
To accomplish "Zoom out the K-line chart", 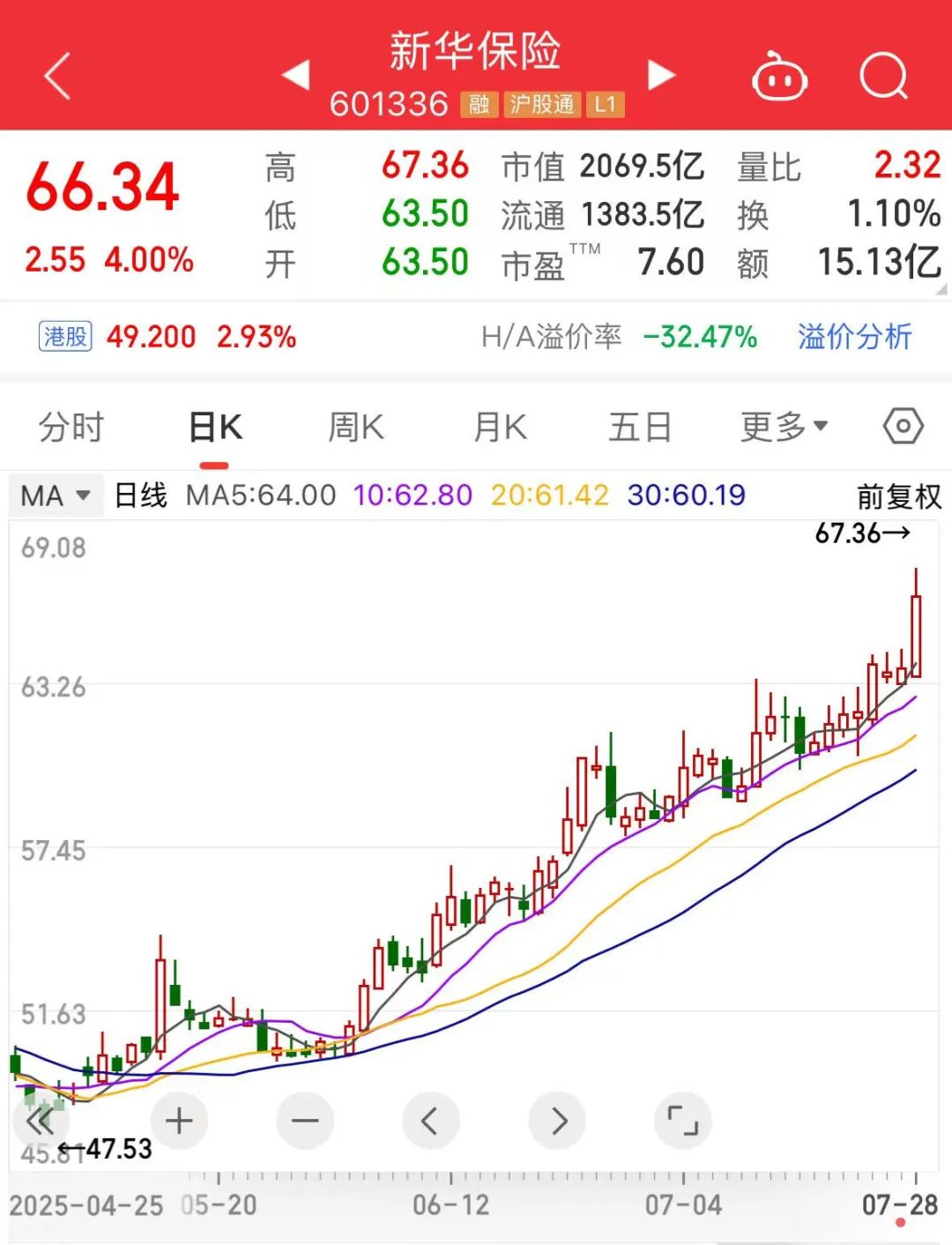I will [x=305, y=1121].
